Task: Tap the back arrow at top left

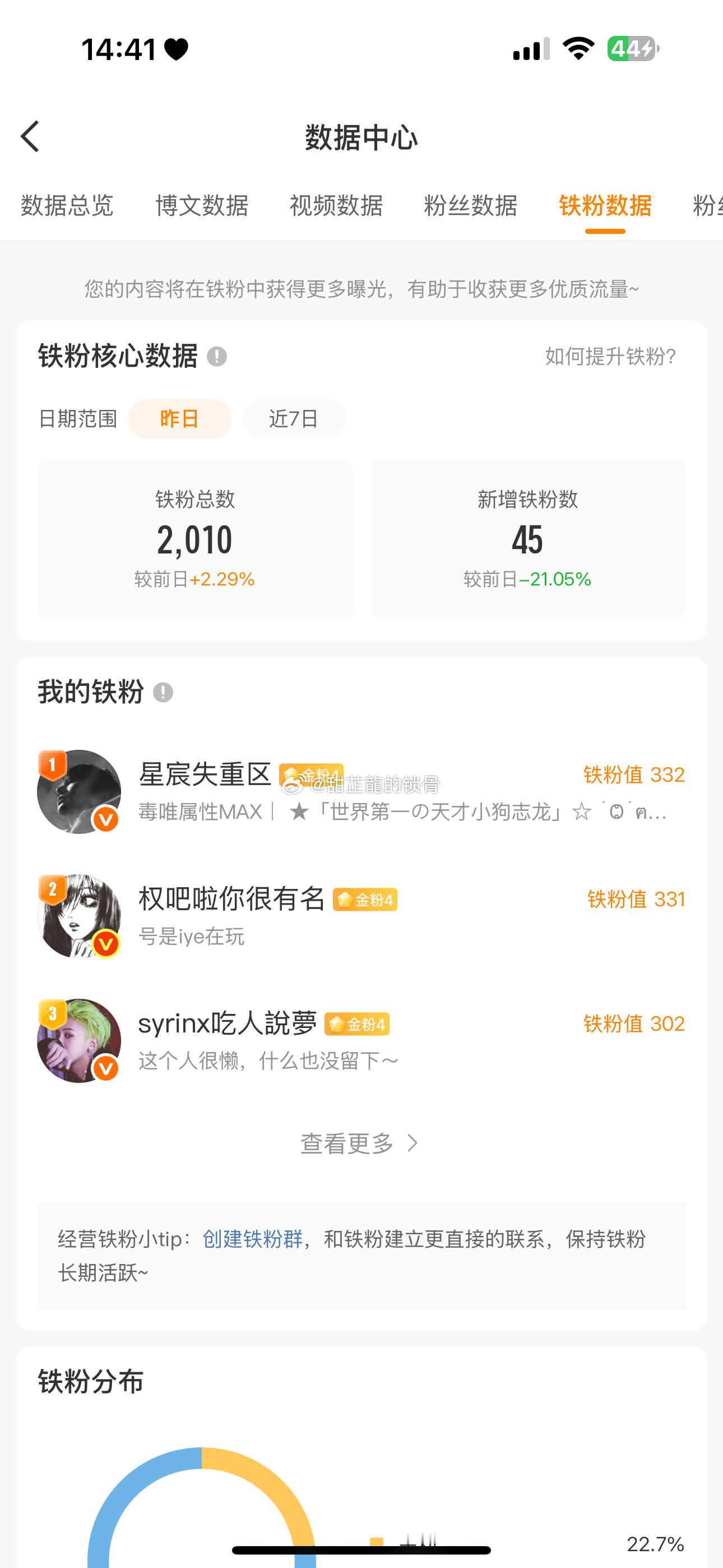Action: (29, 137)
